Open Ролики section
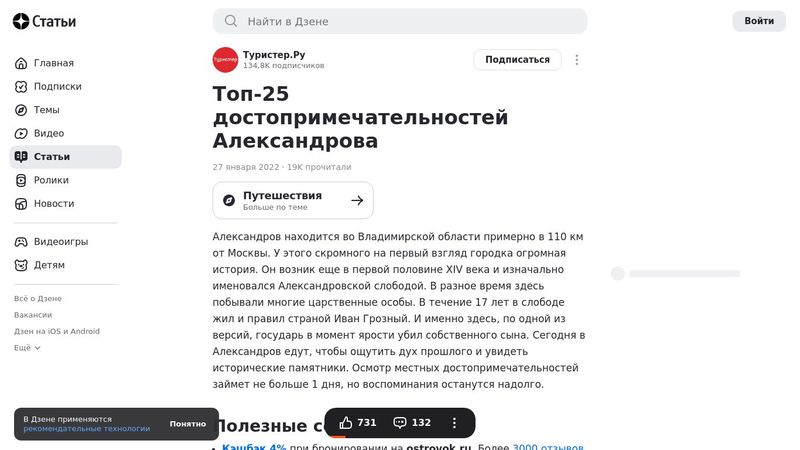Screen dimensions: 800x450 pyautogui.click(x=51, y=180)
